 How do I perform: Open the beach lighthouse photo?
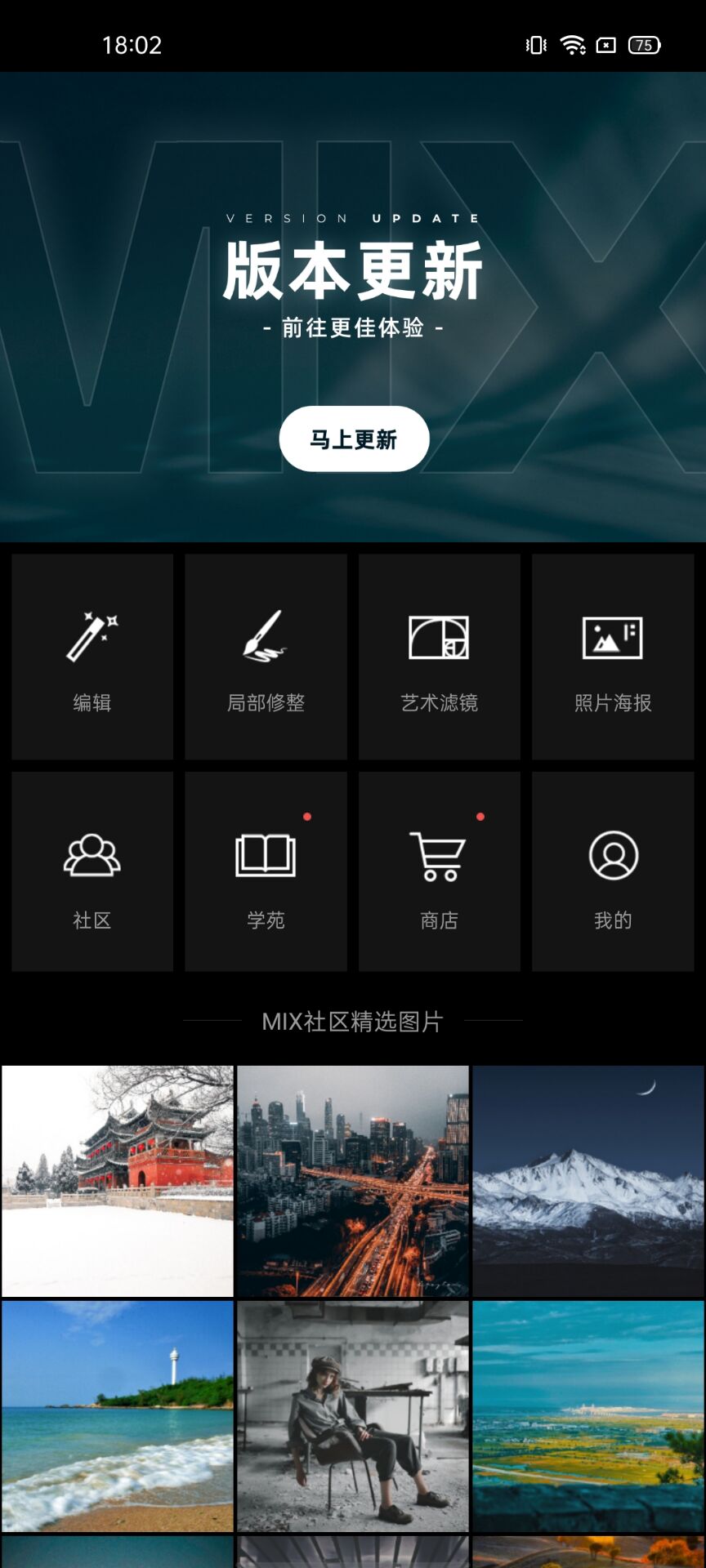(x=118, y=1416)
